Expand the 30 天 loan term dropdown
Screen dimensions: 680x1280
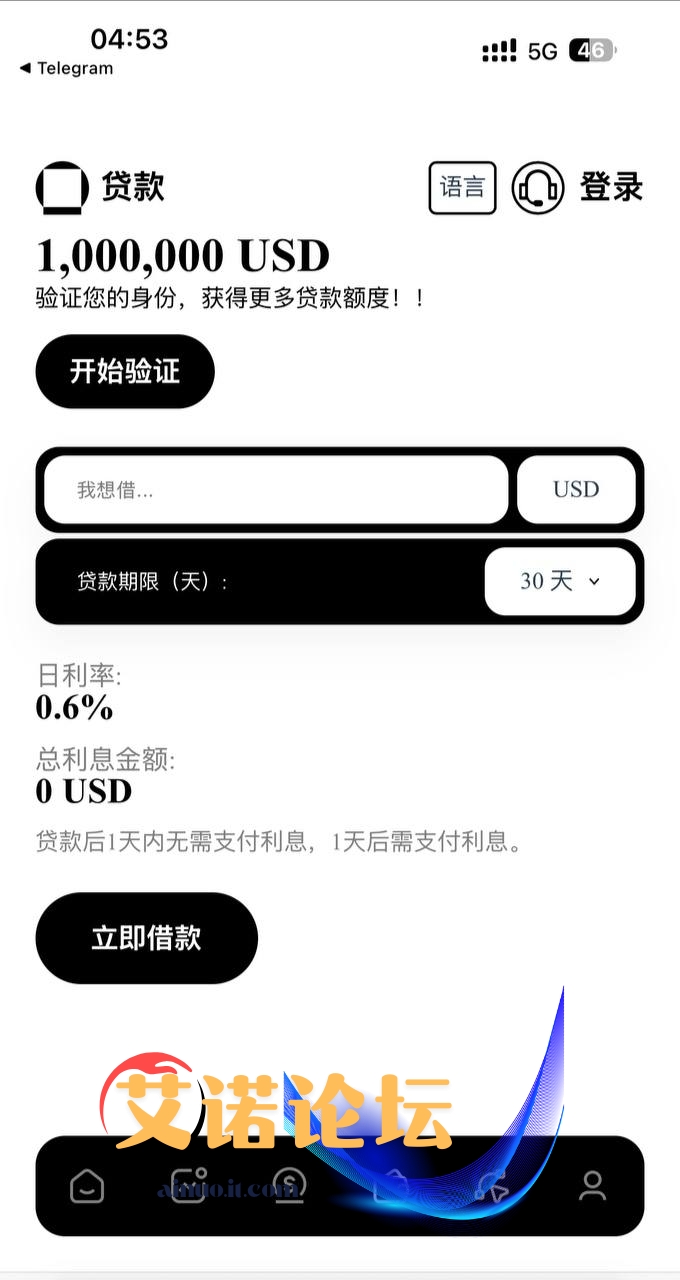point(560,581)
